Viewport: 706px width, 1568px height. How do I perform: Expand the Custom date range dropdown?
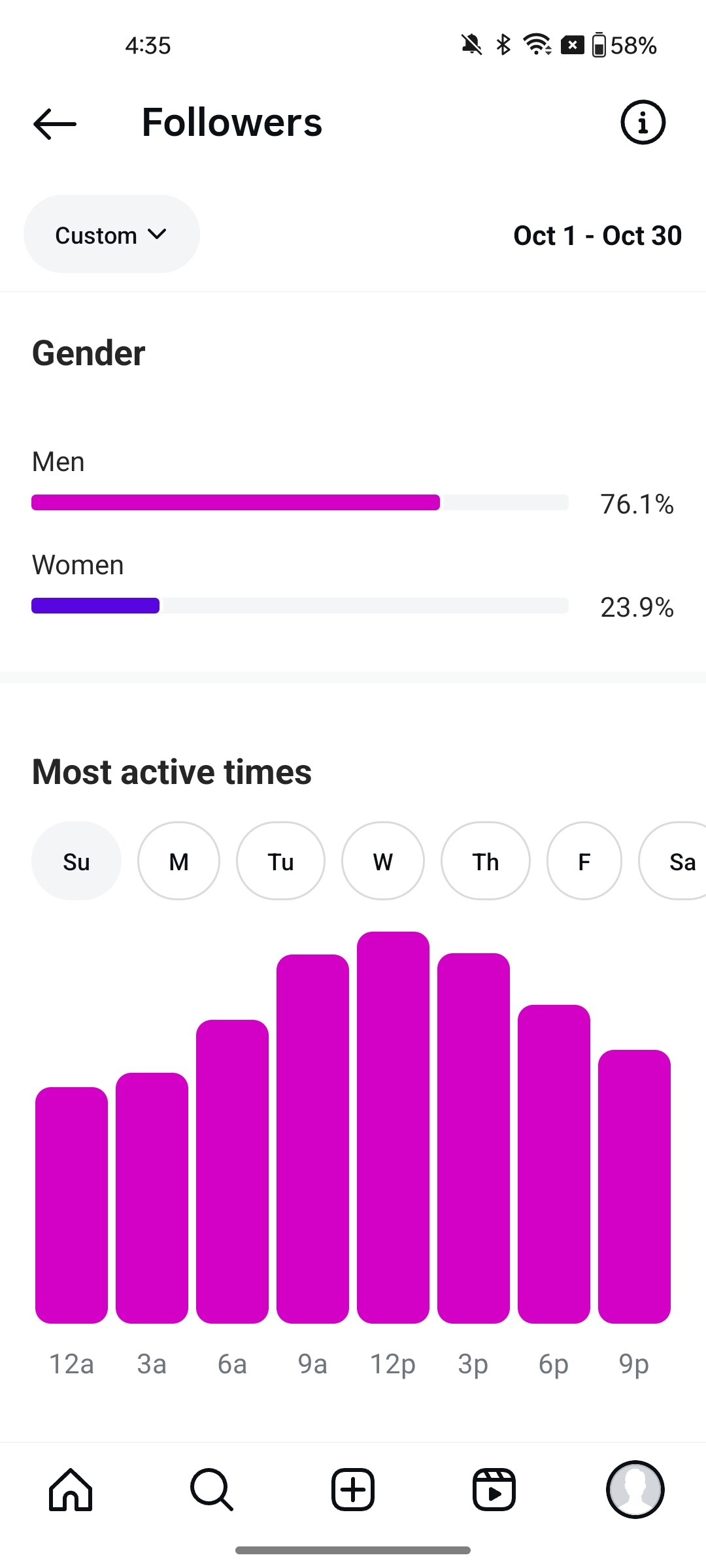tap(111, 235)
